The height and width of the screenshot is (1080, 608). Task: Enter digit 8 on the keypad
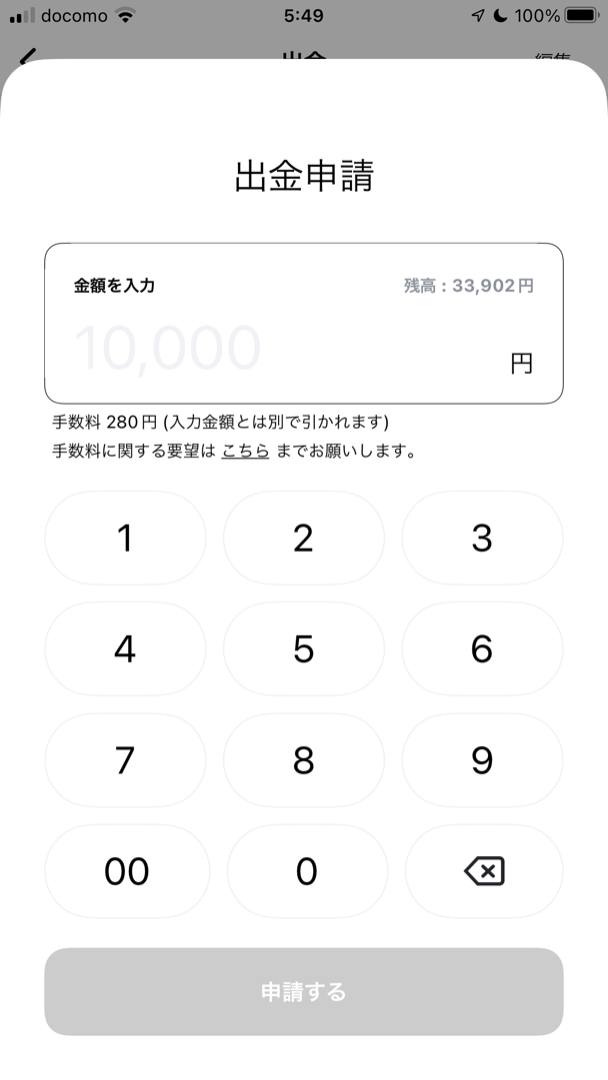304,760
